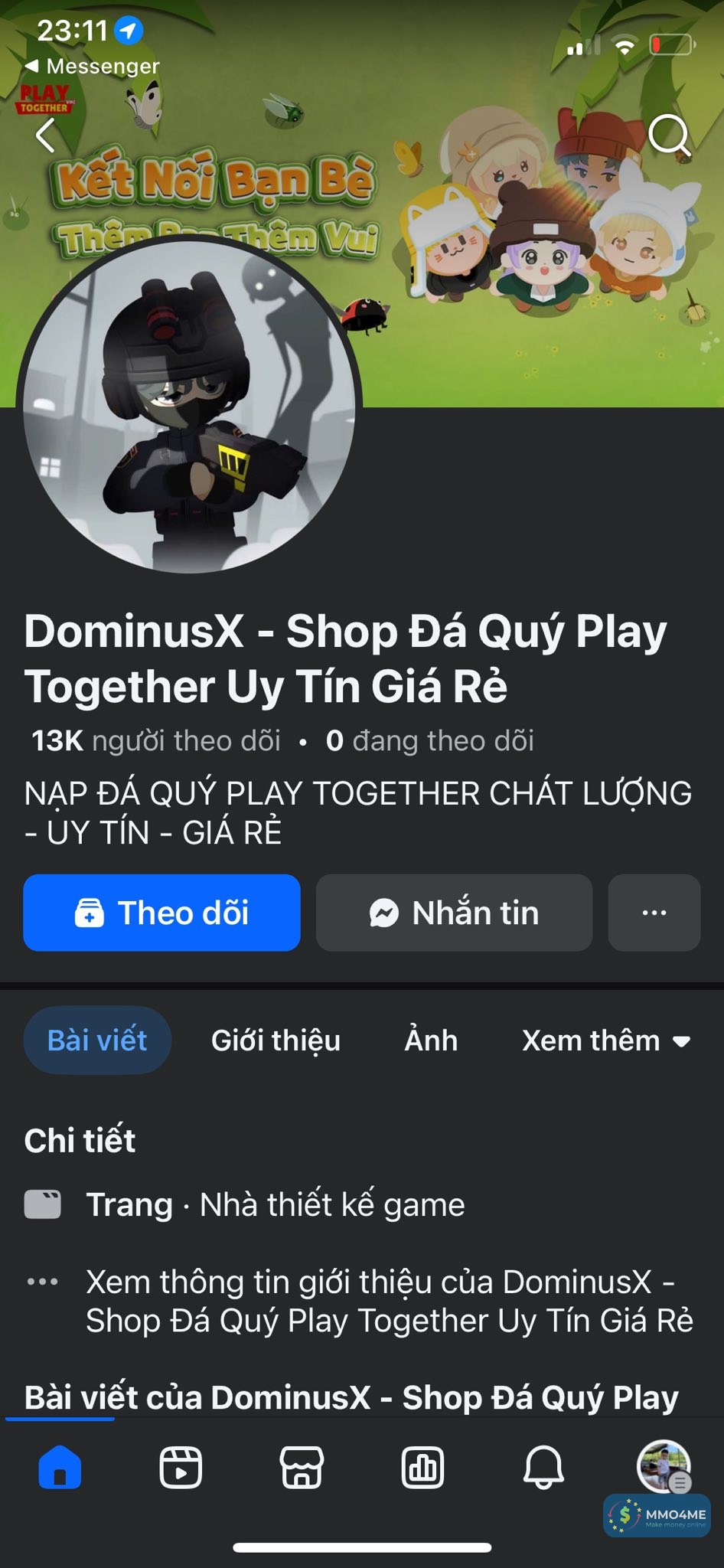Go back using the back arrow

[46, 136]
